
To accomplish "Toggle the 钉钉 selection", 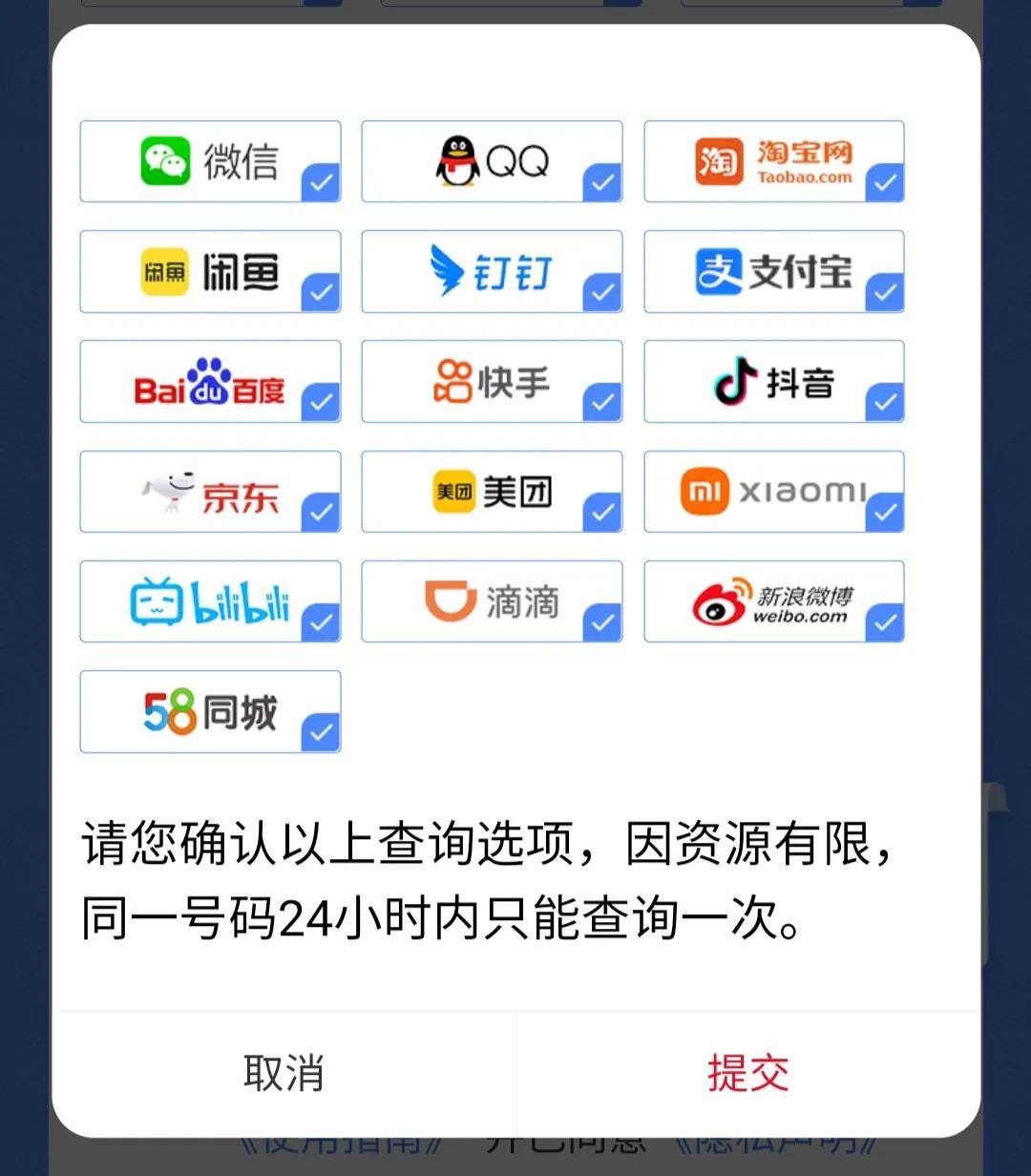I will point(492,272).
